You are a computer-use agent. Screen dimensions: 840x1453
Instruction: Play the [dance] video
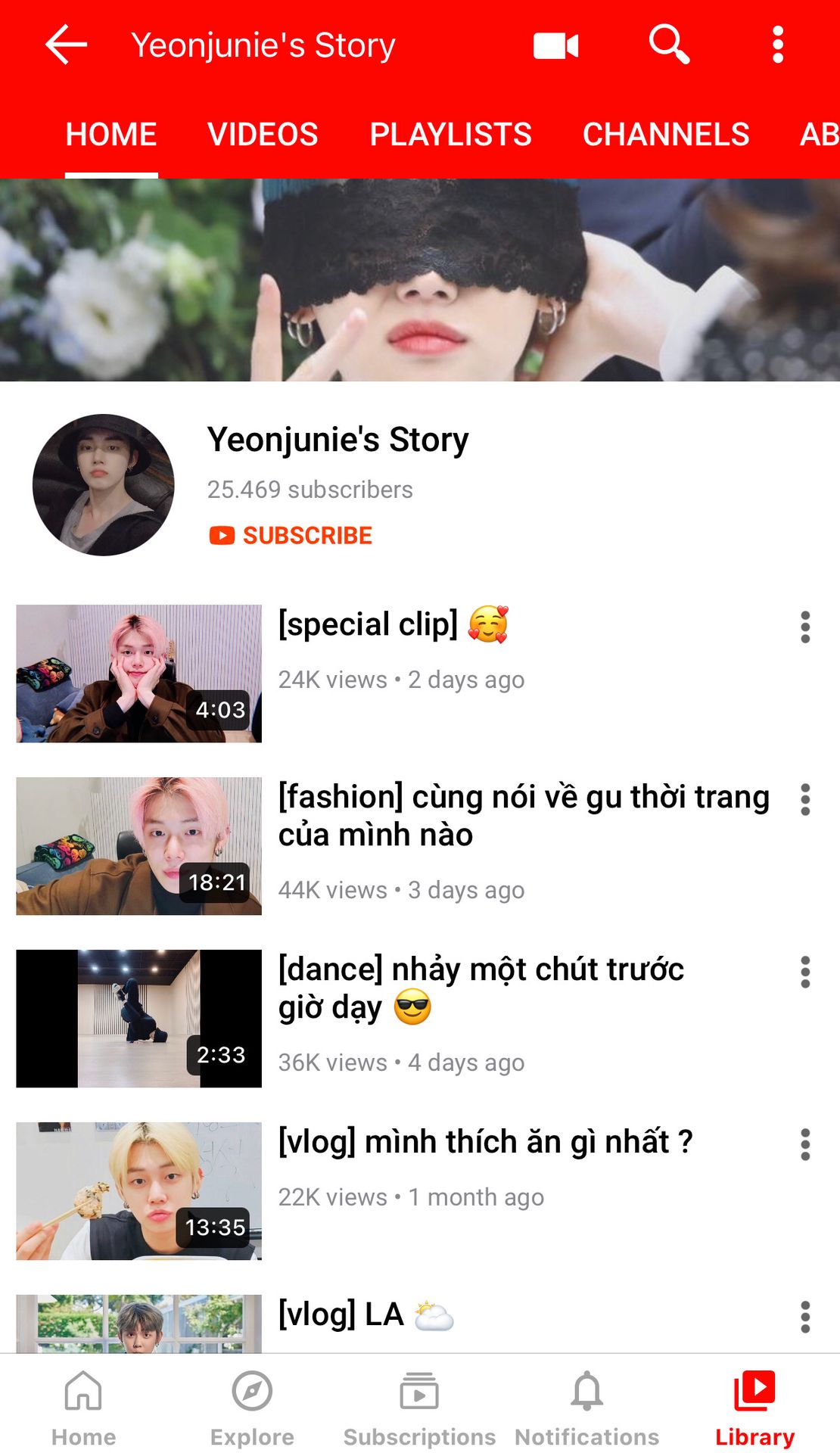(139, 1018)
